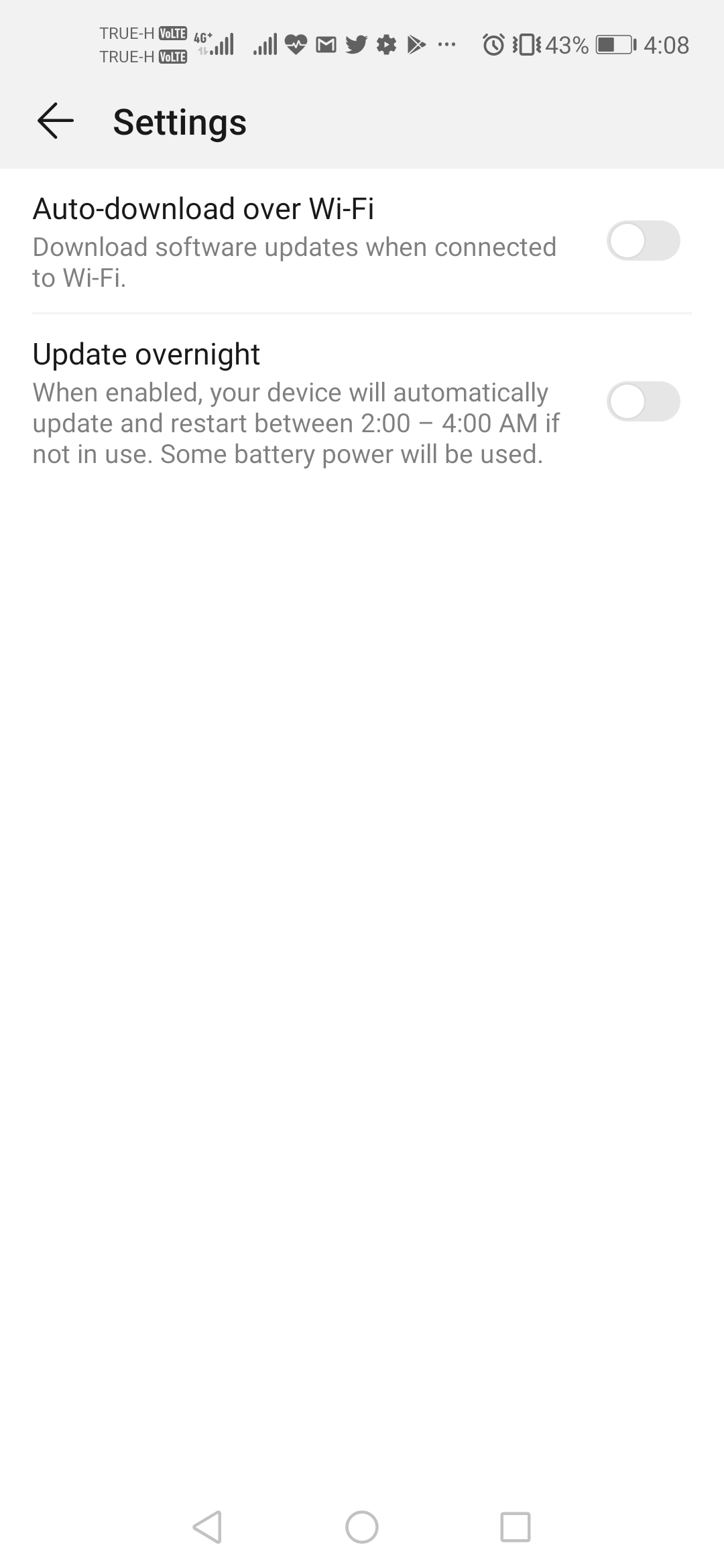The height and width of the screenshot is (1568, 724).
Task: Go back from the Settings screen
Action: pyautogui.click(x=55, y=121)
